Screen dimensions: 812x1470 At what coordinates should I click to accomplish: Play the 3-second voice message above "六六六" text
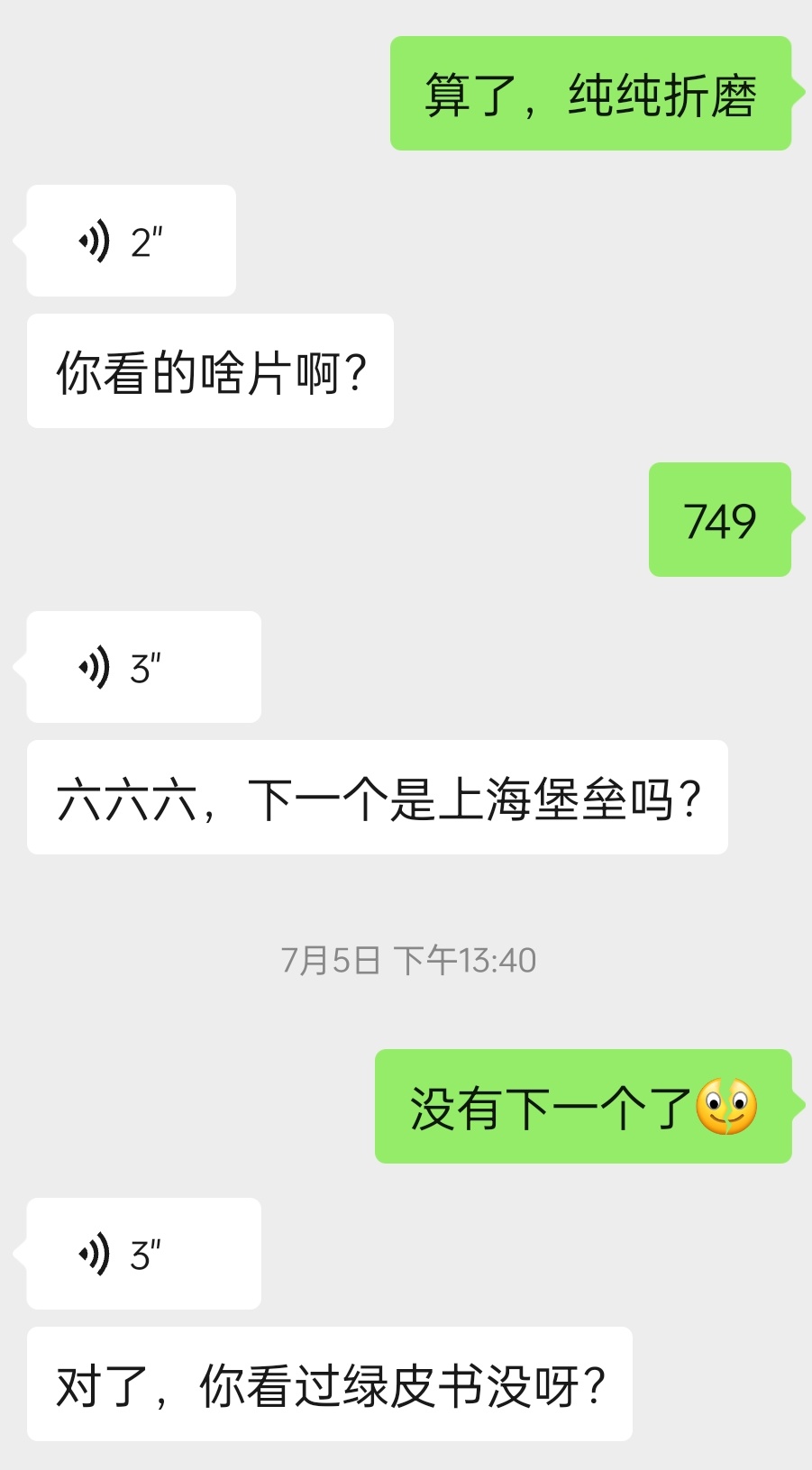coord(144,667)
